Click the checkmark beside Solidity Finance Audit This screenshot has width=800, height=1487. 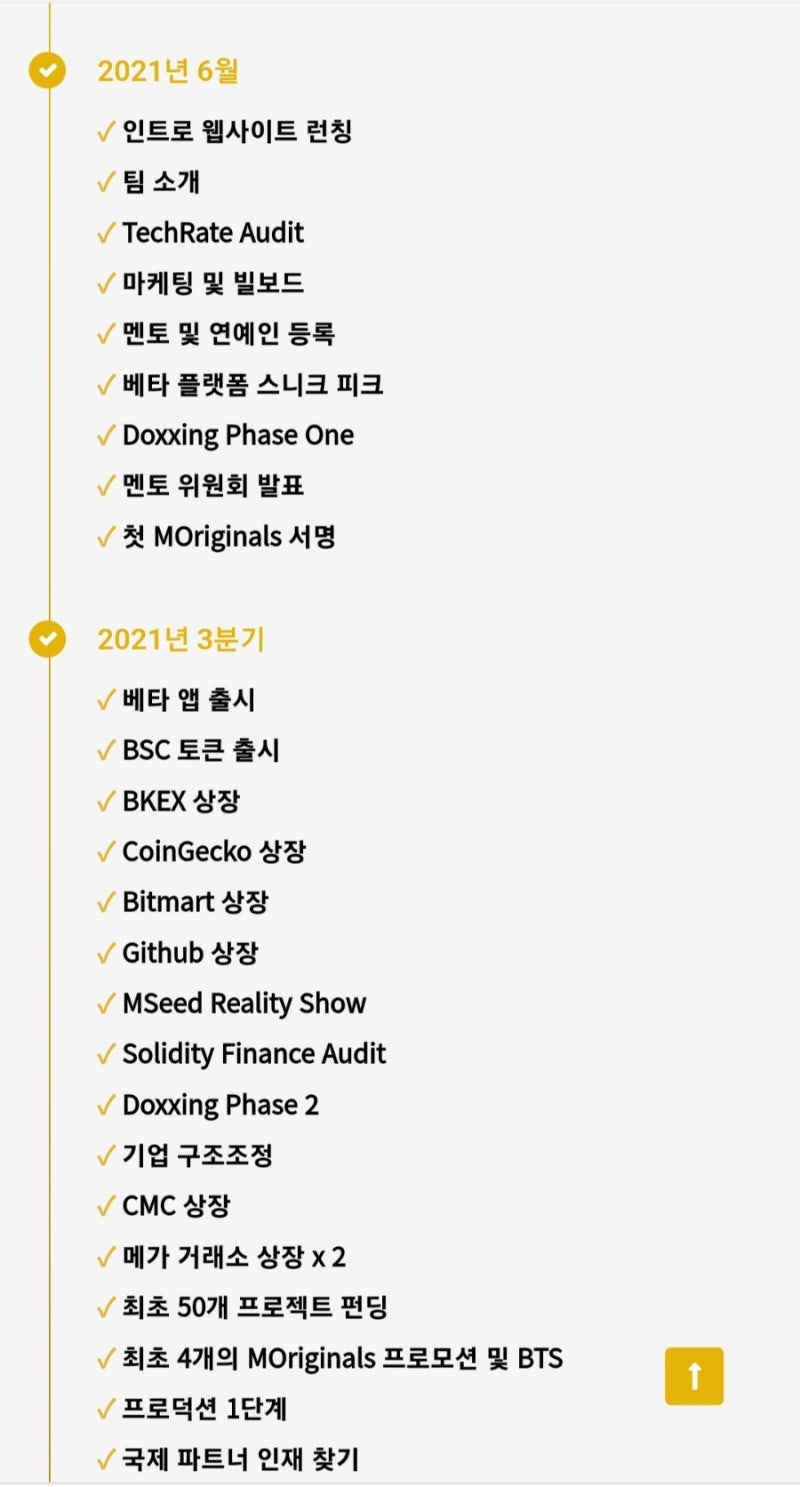tap(104, 1053)
